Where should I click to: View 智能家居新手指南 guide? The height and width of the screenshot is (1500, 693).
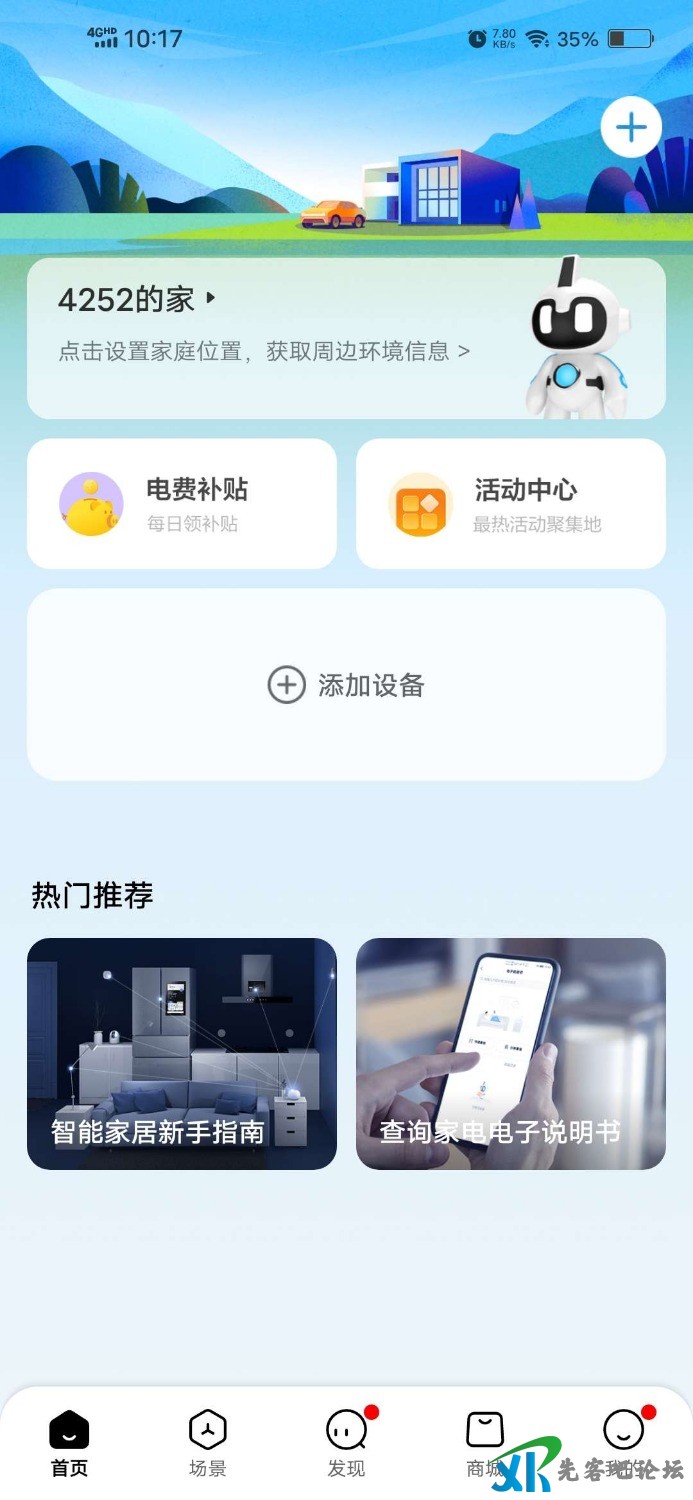(182, 1054)
